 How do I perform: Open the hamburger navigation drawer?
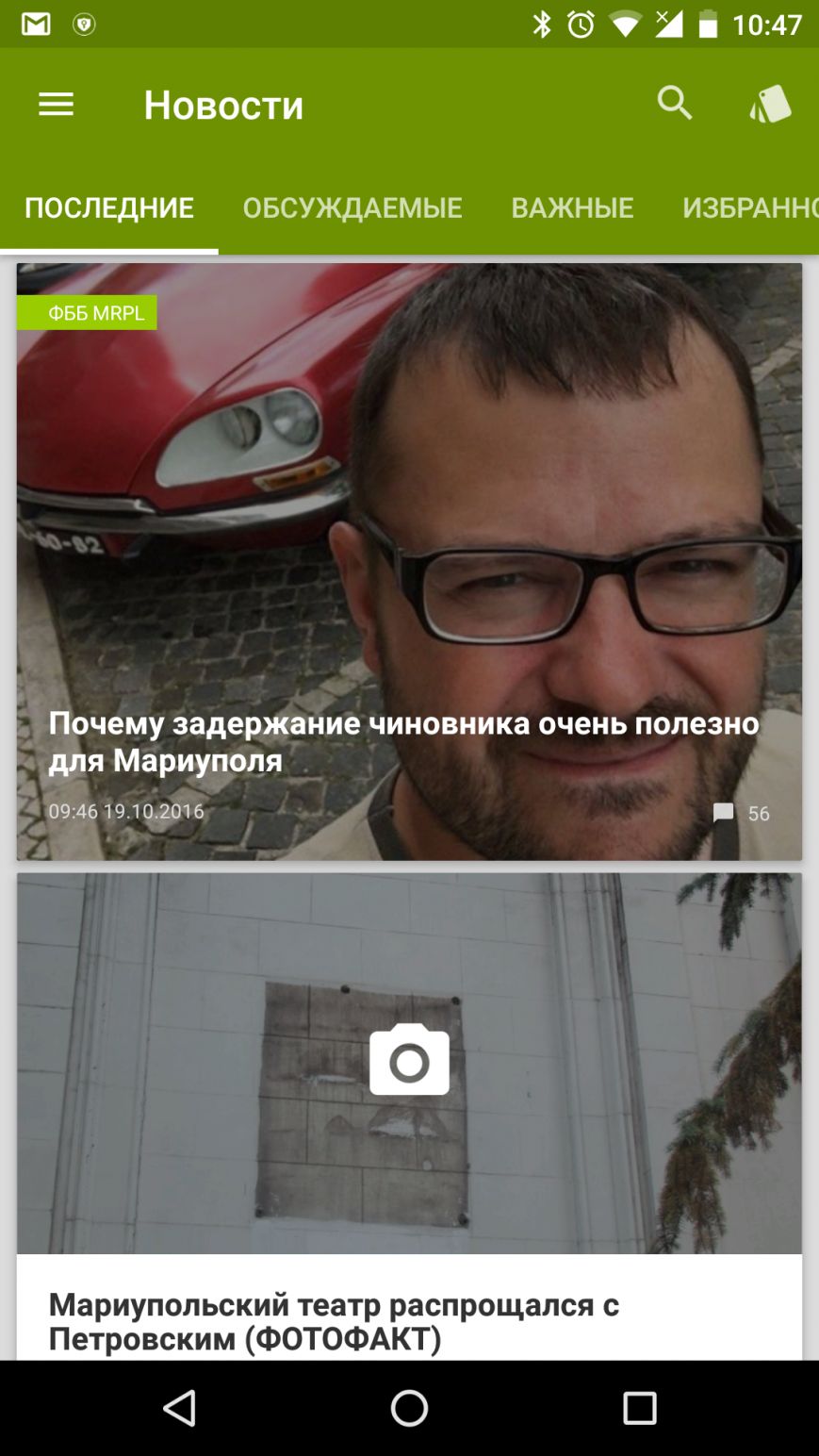(x=56, y=105)
